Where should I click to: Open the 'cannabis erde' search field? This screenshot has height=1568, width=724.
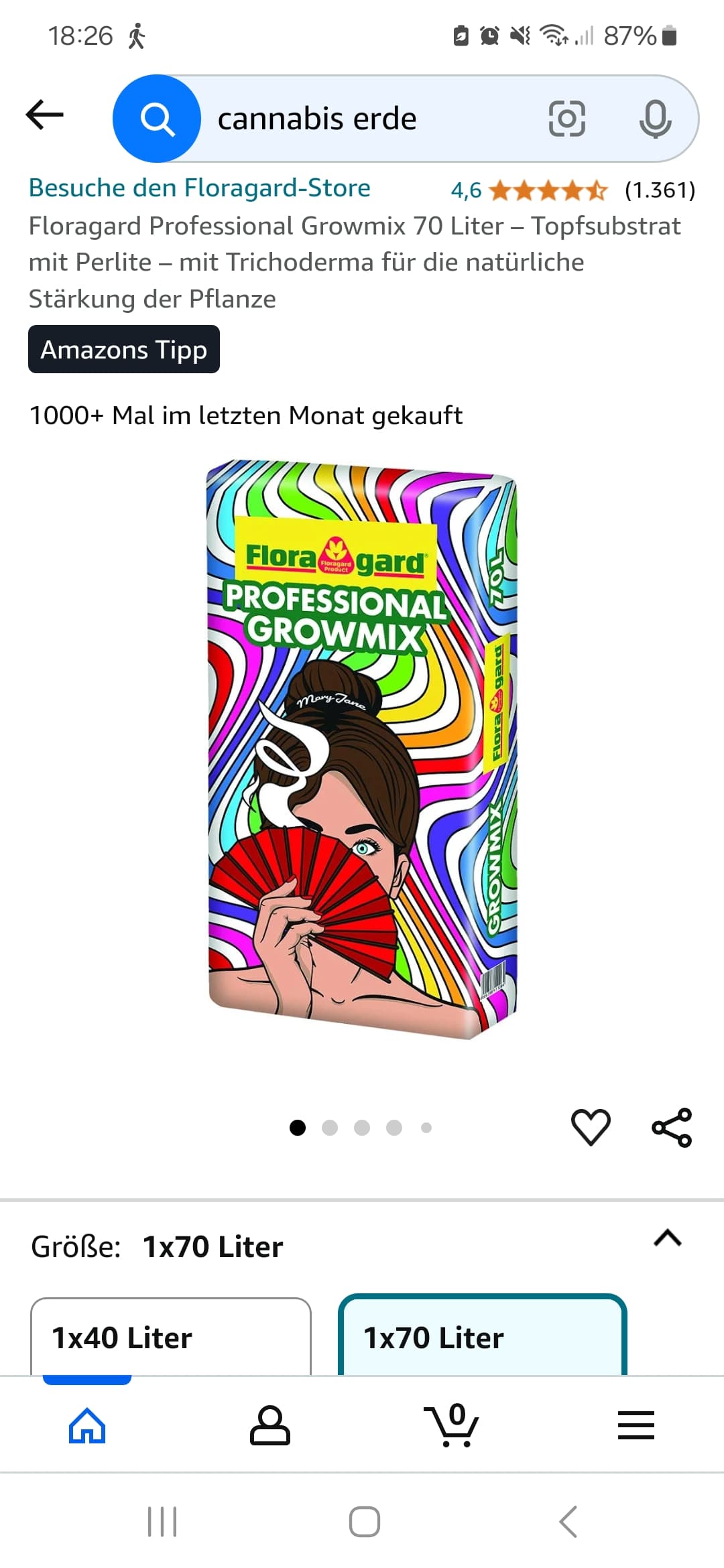pyautogui.click(x=362, y=119)
